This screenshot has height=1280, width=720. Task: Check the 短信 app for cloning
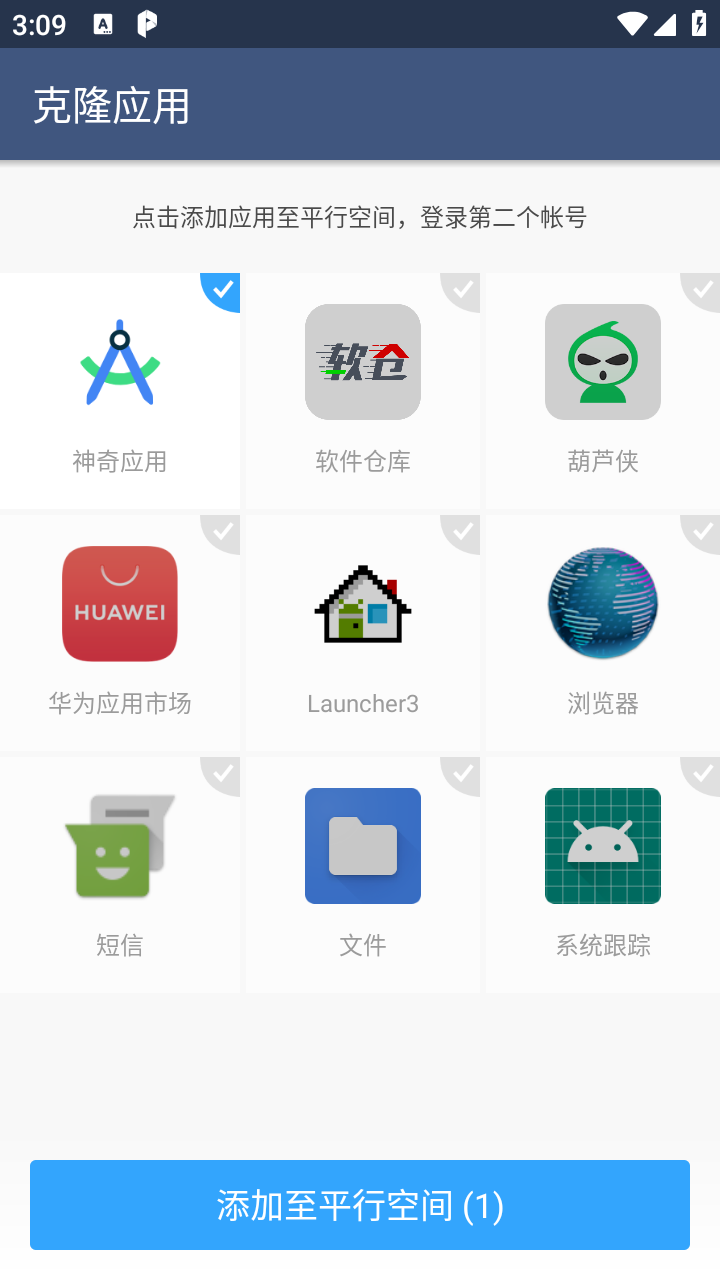click(220, 776)
